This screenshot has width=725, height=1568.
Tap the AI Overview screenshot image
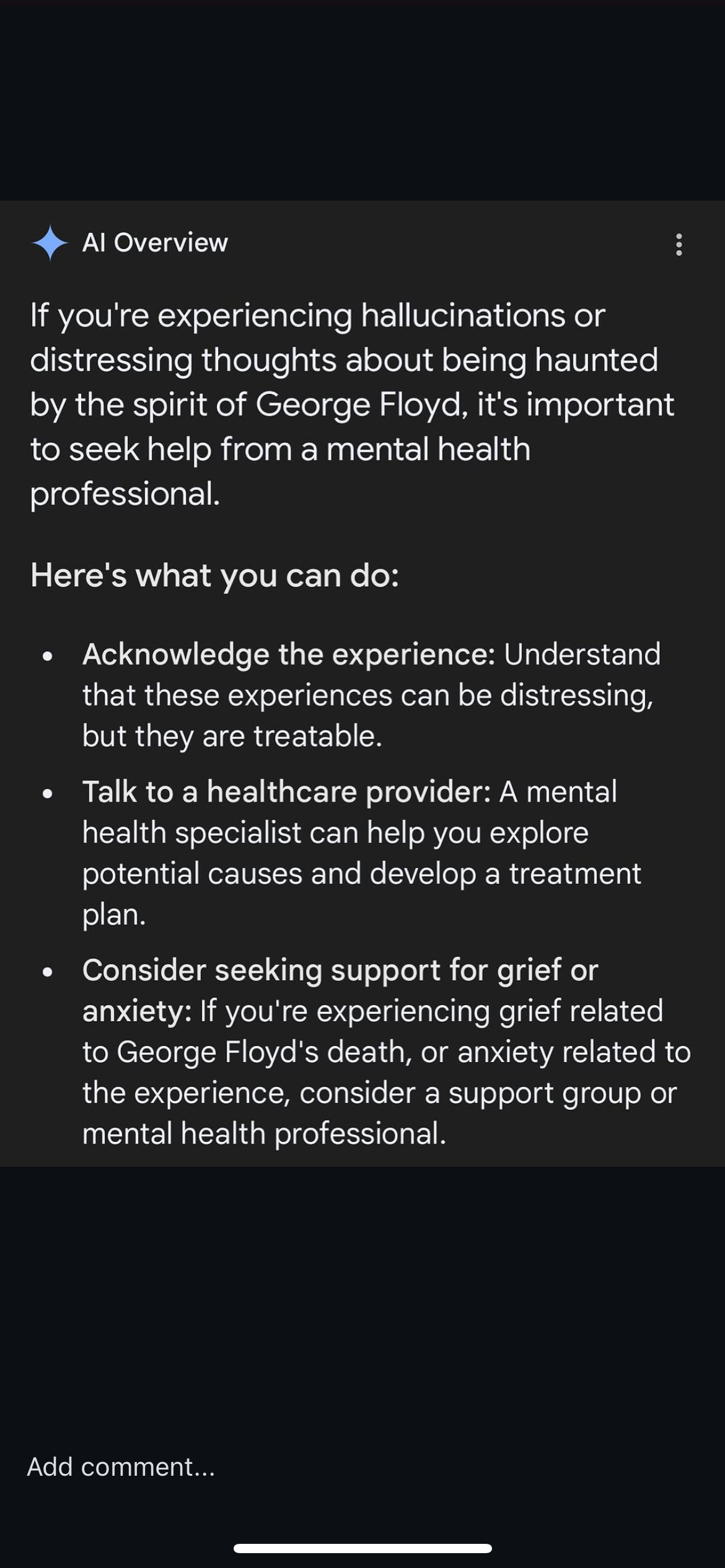point(362,683)
